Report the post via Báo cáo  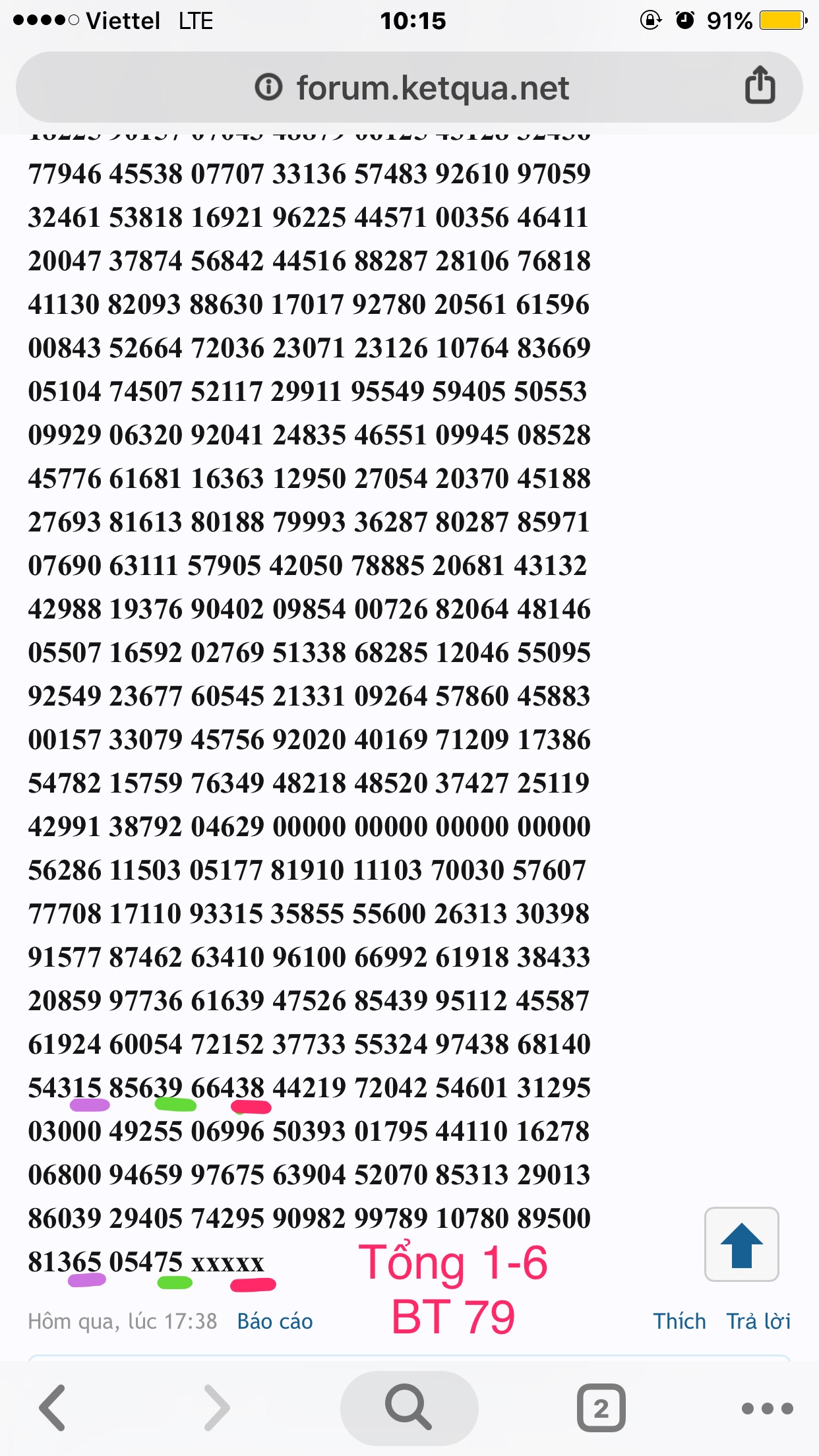275,1321
